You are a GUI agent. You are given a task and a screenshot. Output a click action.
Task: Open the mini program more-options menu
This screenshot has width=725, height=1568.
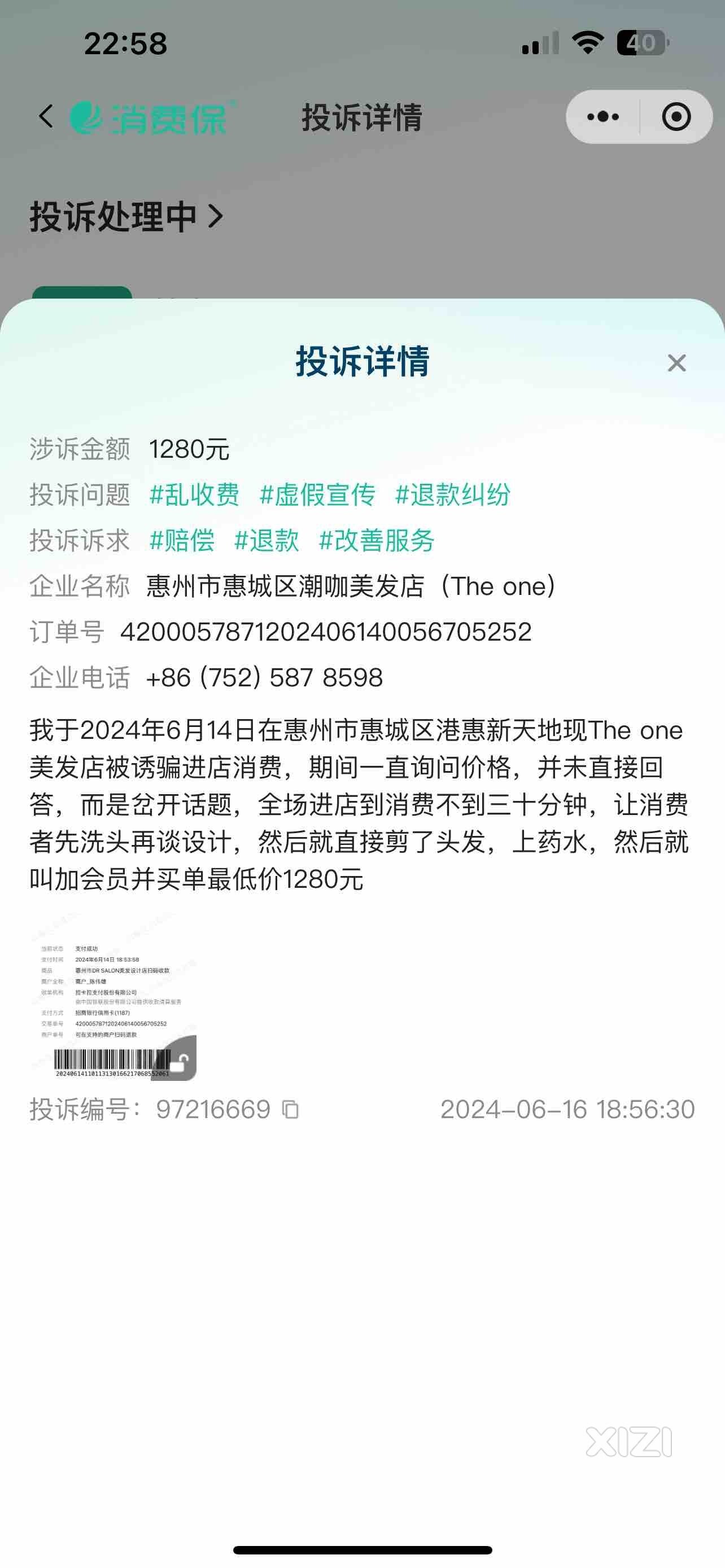pyautogui.click(x=602, y=117)
